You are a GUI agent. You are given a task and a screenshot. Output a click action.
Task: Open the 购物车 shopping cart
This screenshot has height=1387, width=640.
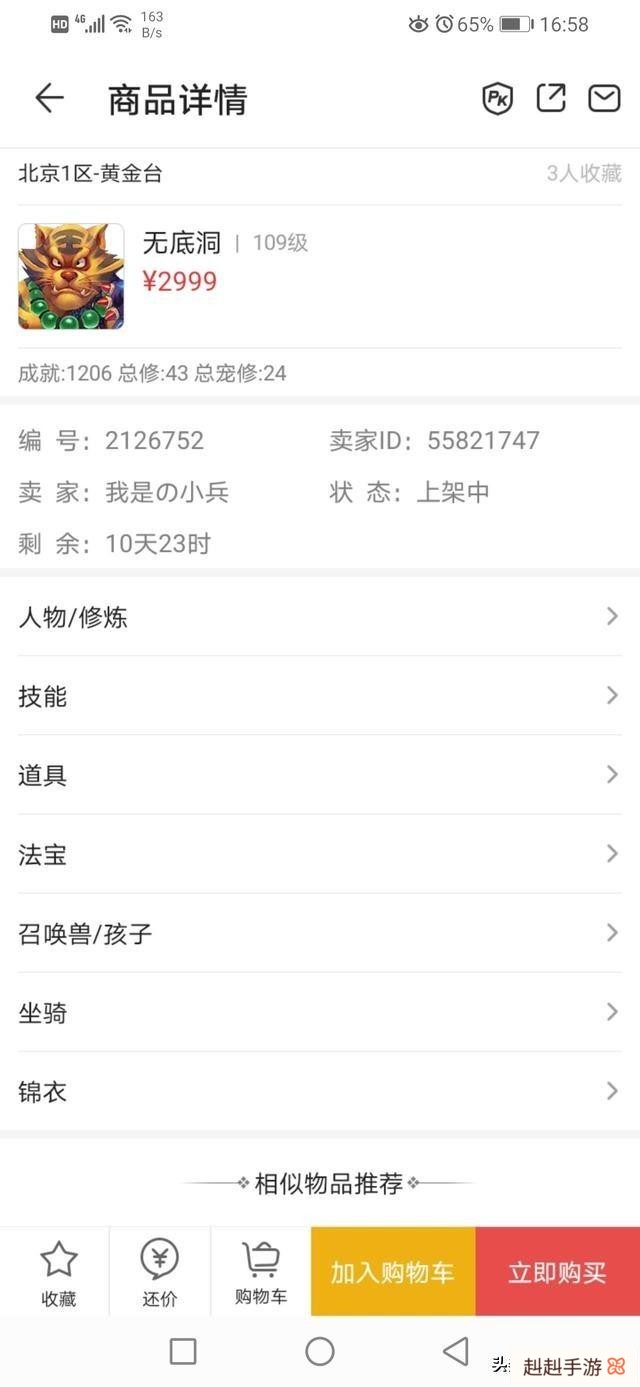point(260,1272)
